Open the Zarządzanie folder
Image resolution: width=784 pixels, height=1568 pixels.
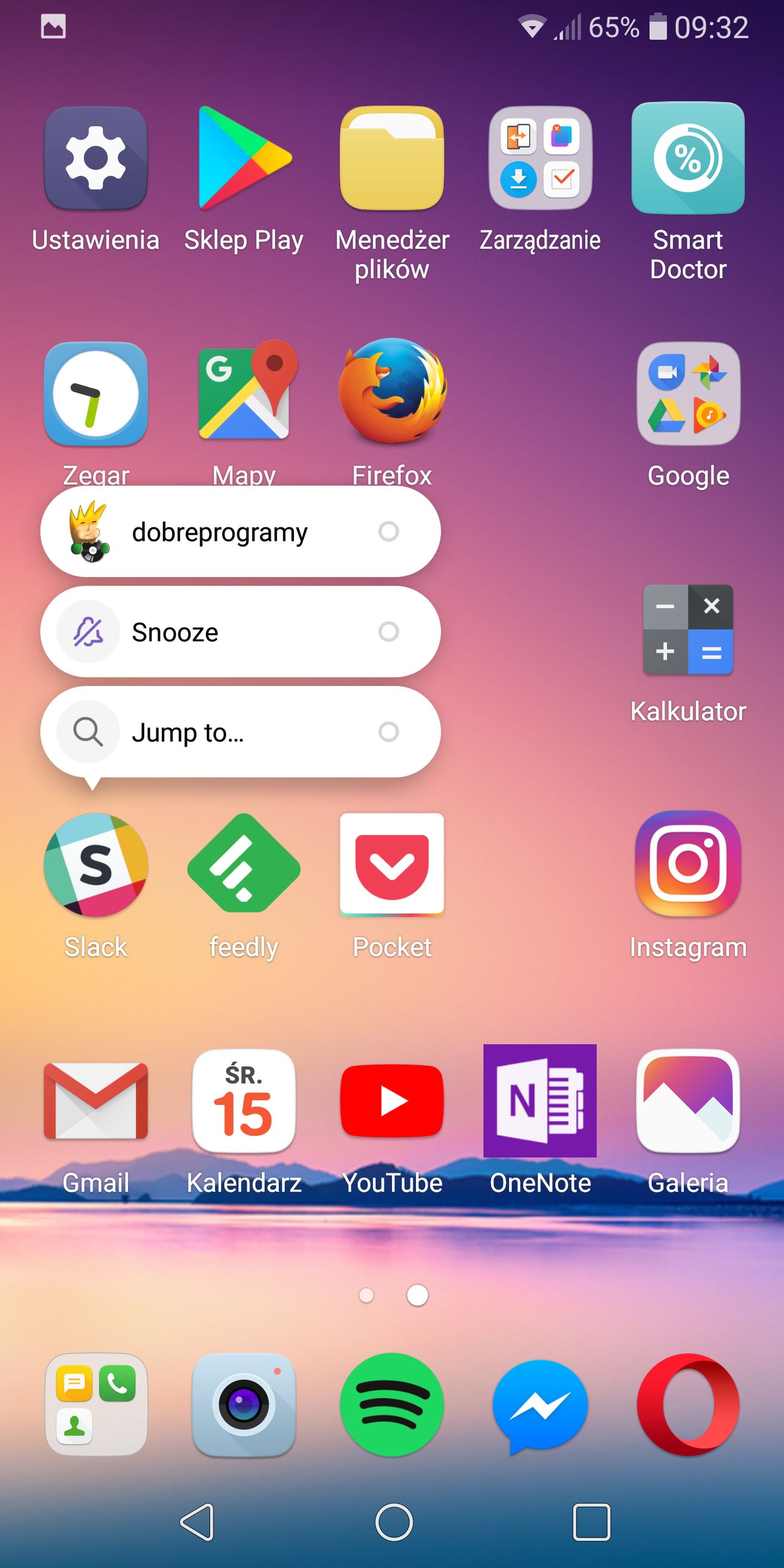click(540, 159)
